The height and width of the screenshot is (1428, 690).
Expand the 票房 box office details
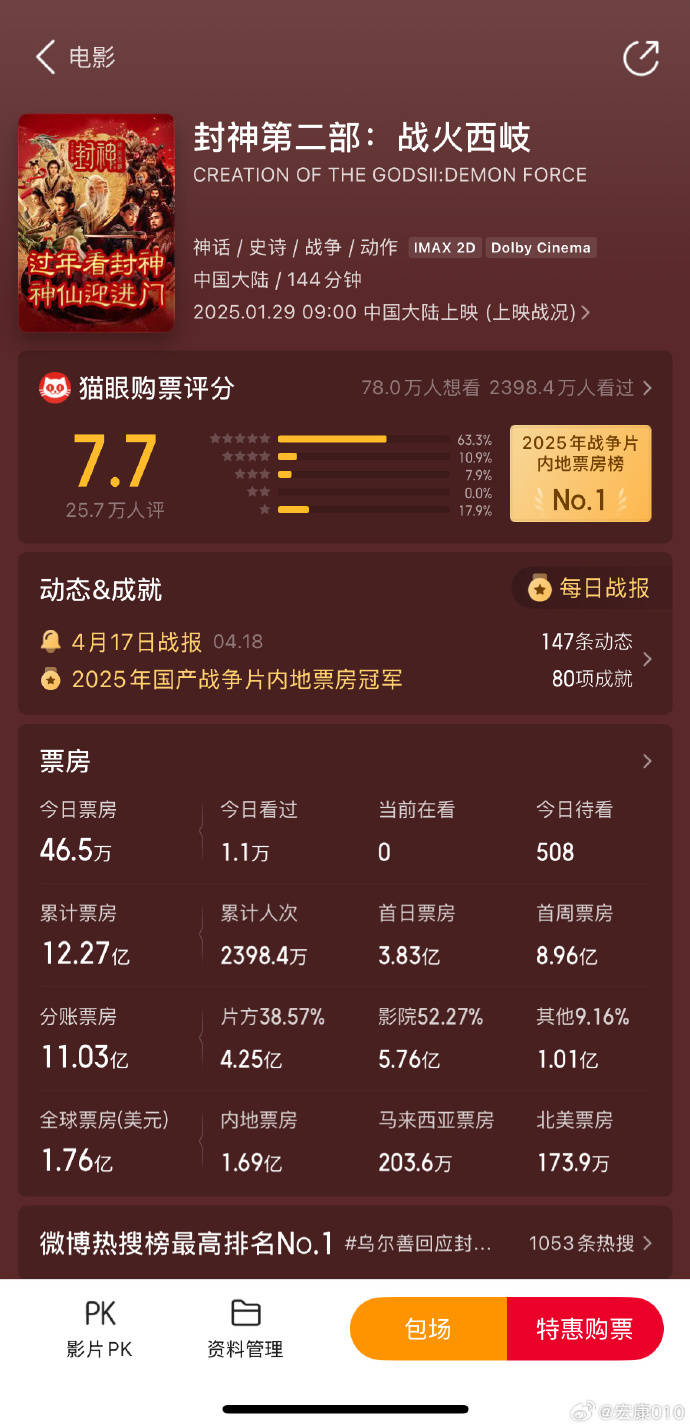(x=646, y=762)
